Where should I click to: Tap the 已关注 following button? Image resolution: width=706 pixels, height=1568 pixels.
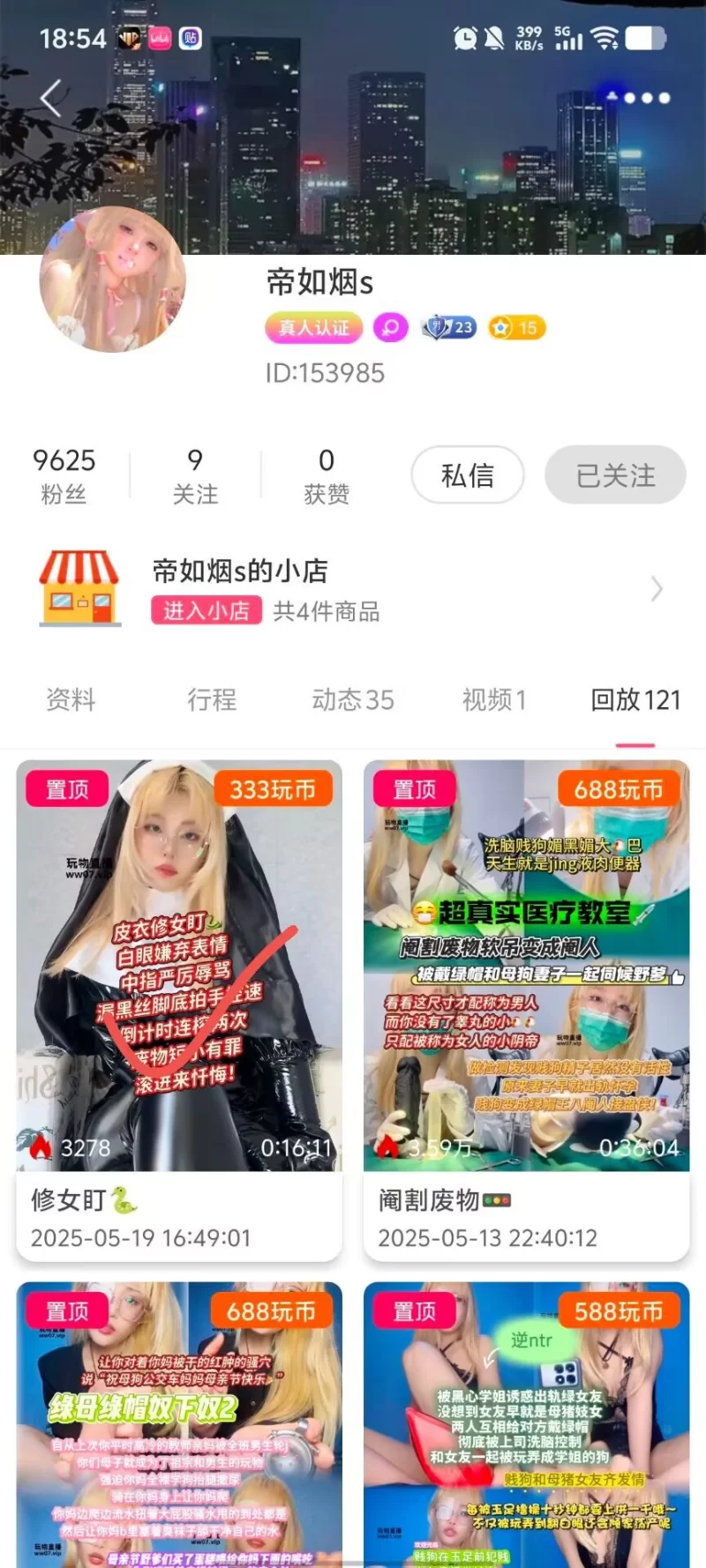[x=615, y=475]
